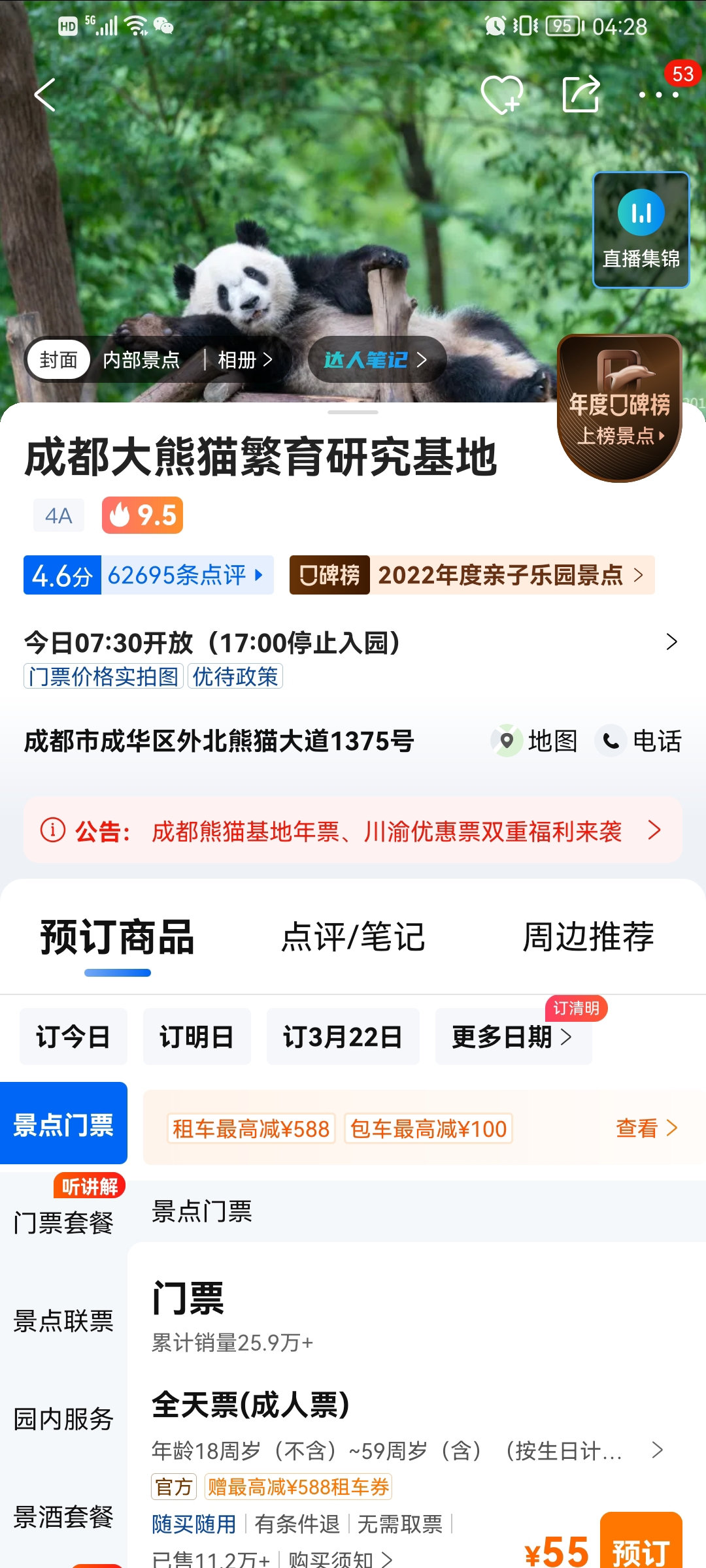Switch to 周边推荐 tab
This screenshot has height=1568, width=706.
588,937
